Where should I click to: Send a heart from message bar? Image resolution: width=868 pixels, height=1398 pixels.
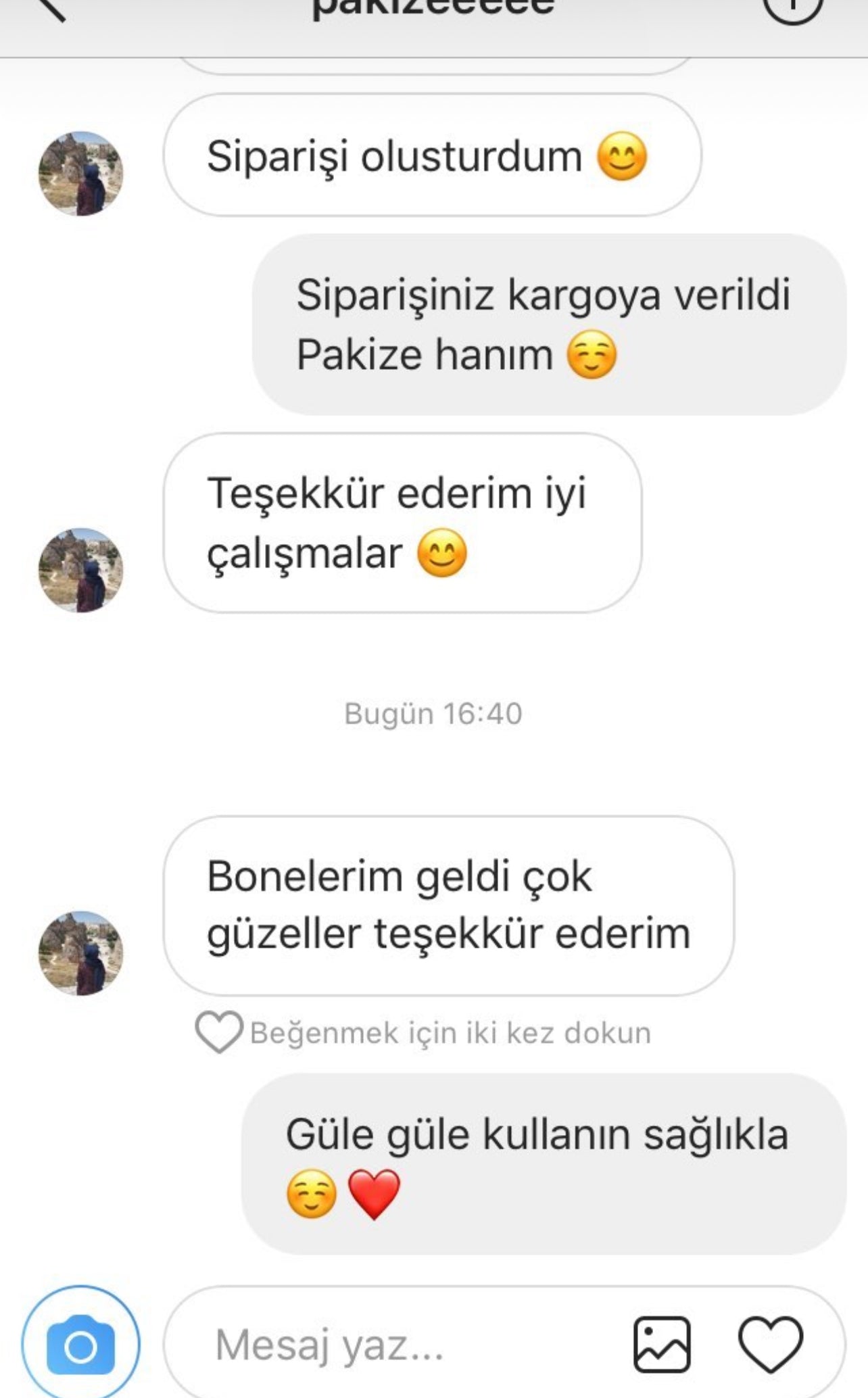(x=770, y=1345)
